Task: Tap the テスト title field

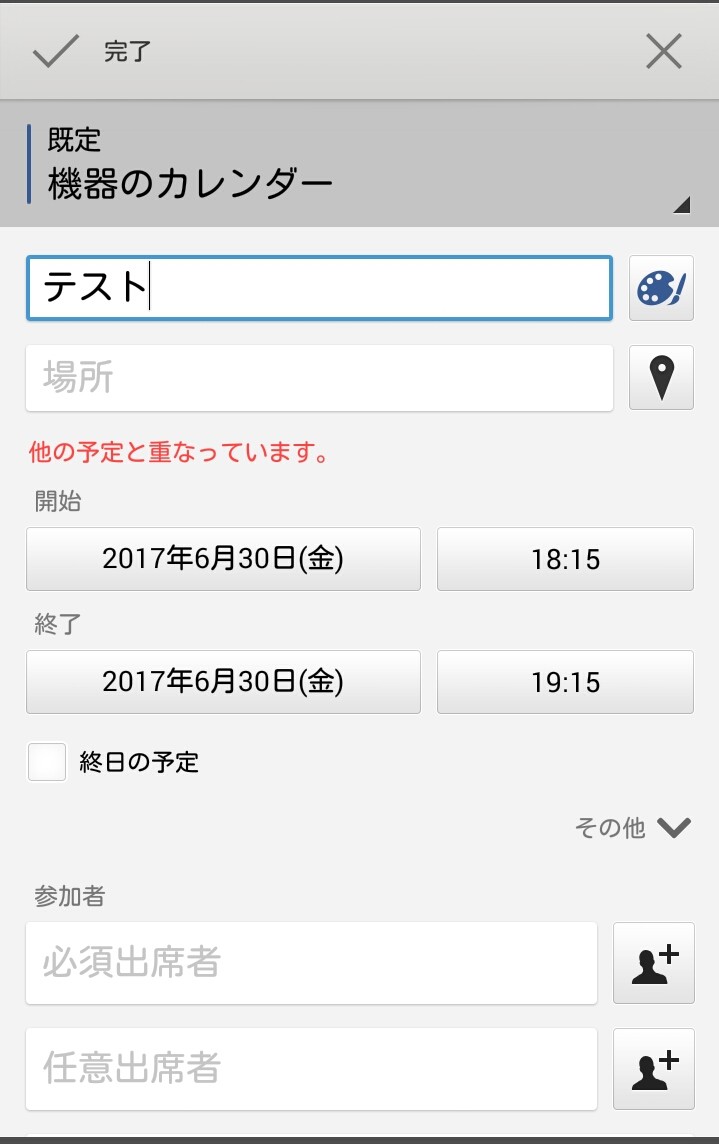Action: tap(318, 289)
